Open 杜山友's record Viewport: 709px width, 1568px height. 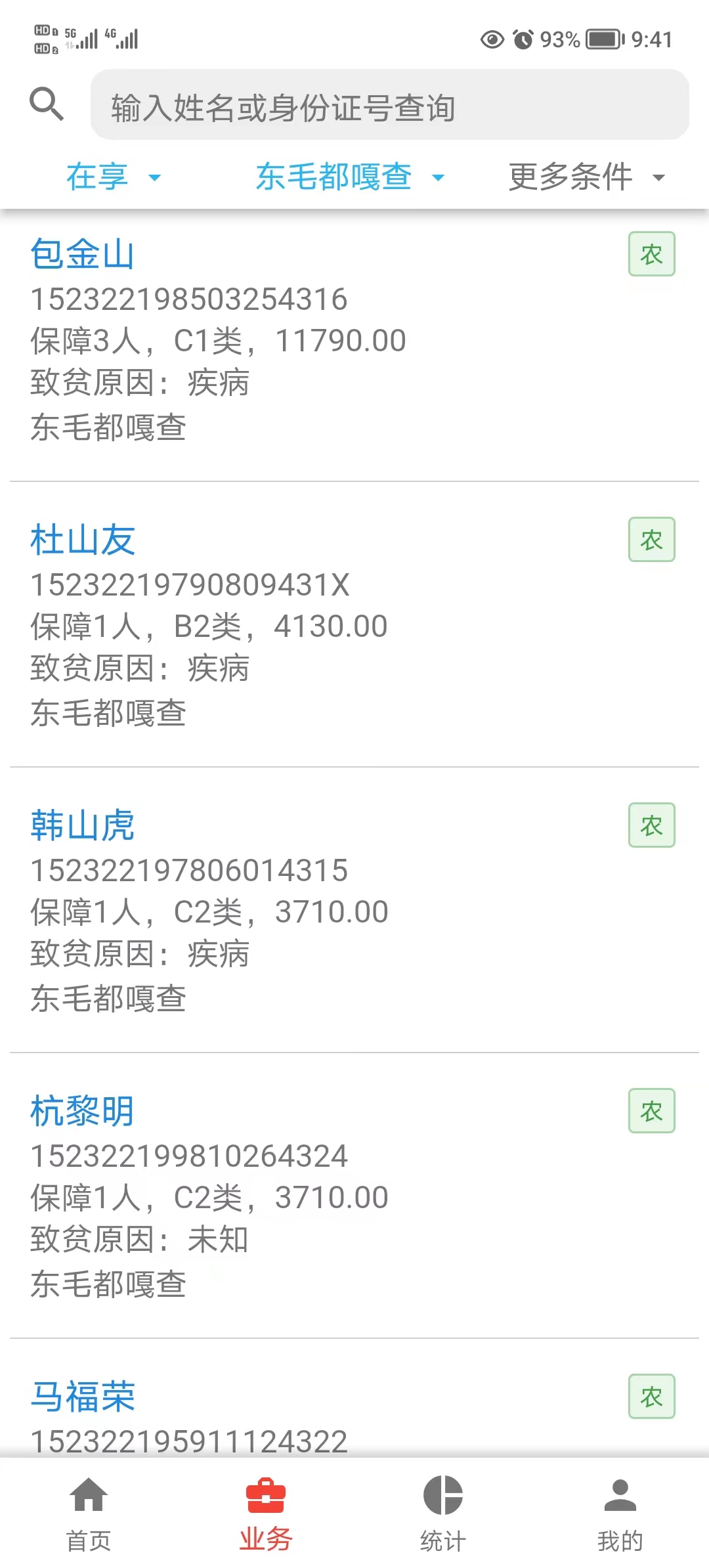[354, 625]
